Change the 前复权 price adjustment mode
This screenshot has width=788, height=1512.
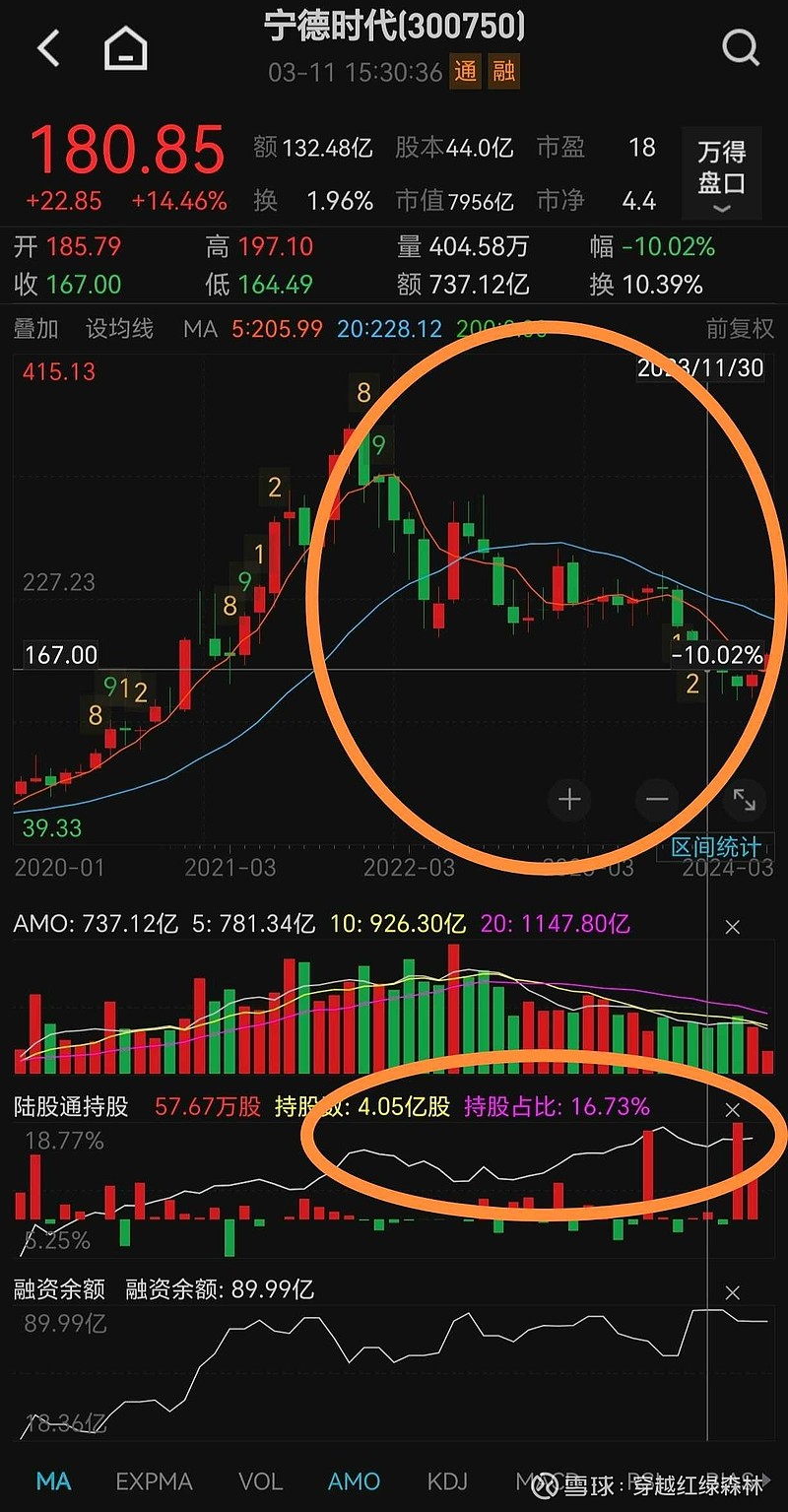click(740, 329)
